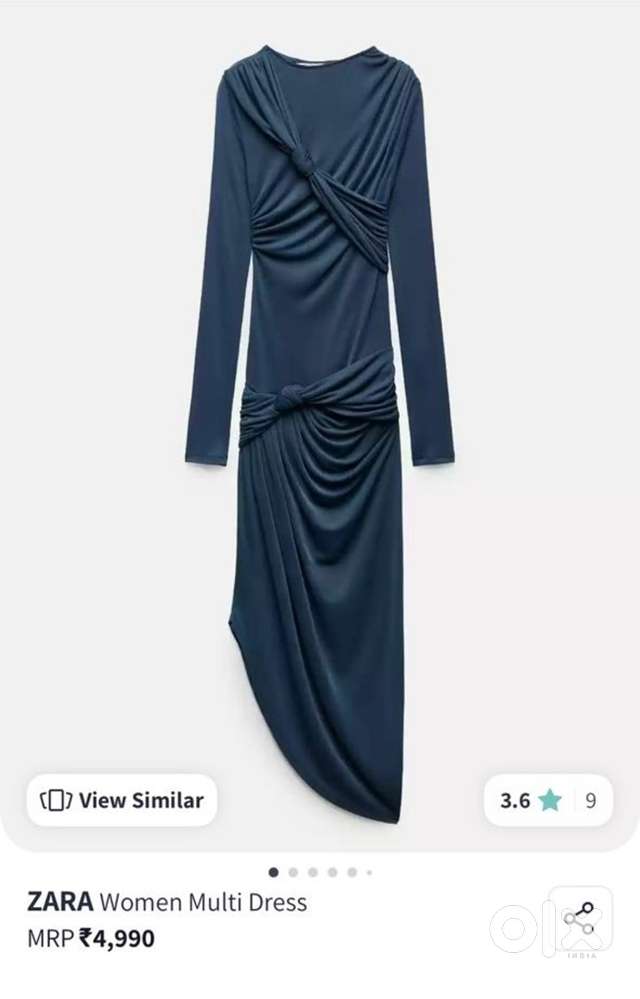The width and height of the screenshot is (640, 999).
Task: Share this ZARA dress
Action: [x=579, y=918]
